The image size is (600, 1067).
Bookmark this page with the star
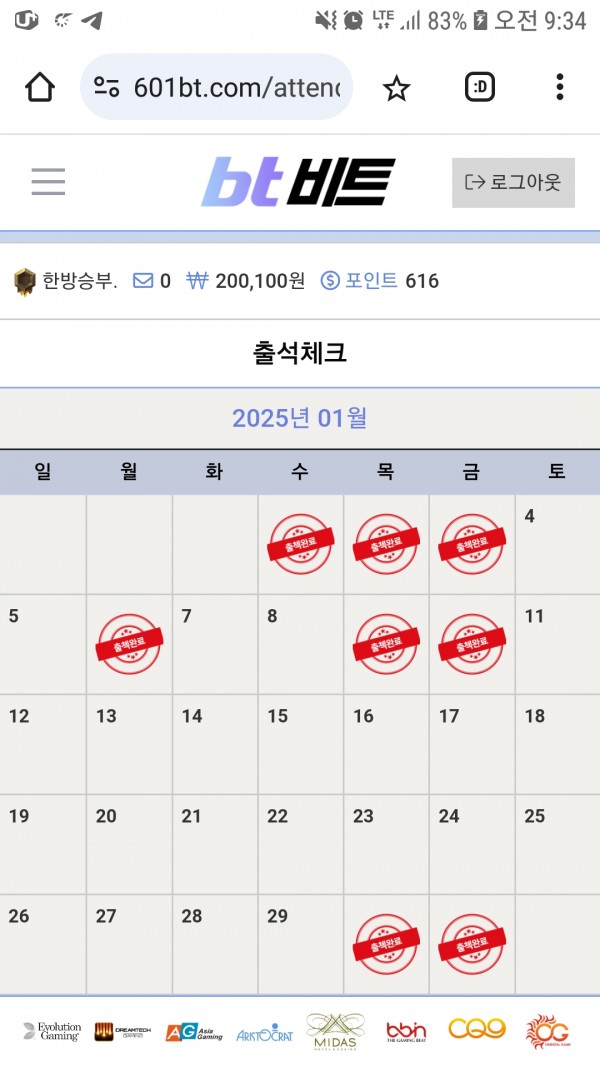click(397, 88)
